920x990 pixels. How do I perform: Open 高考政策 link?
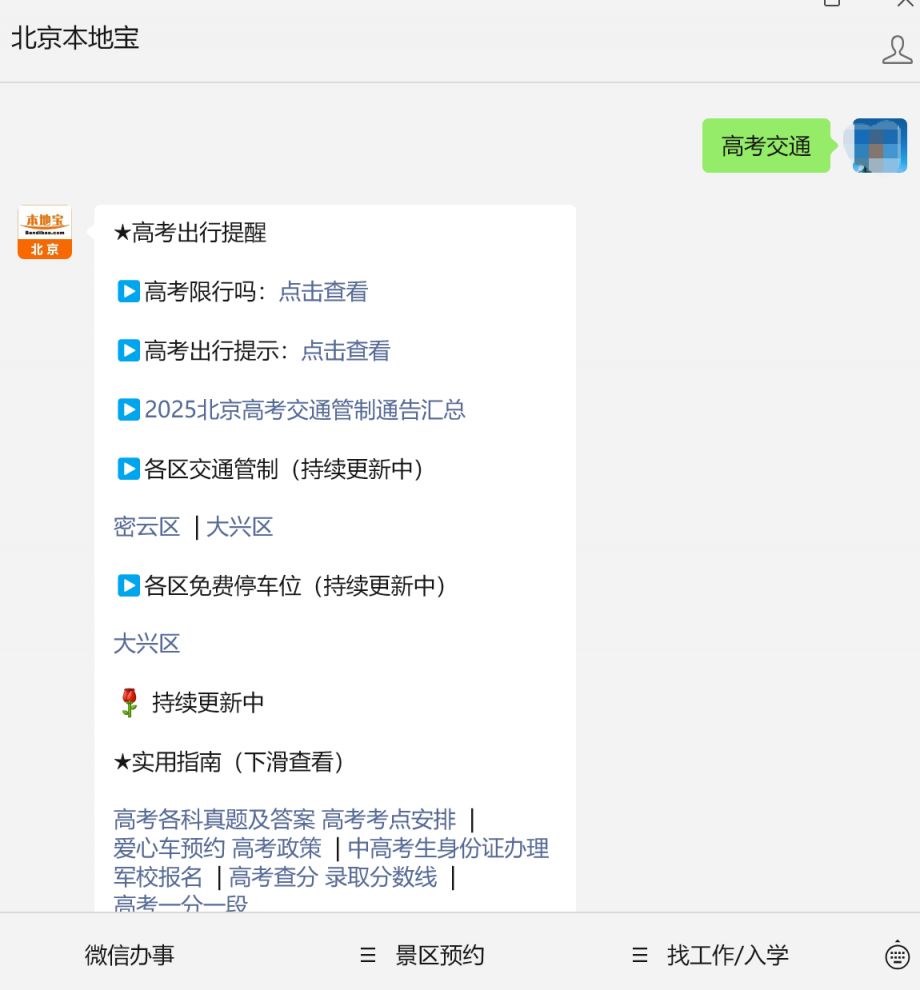pos(277,849)
